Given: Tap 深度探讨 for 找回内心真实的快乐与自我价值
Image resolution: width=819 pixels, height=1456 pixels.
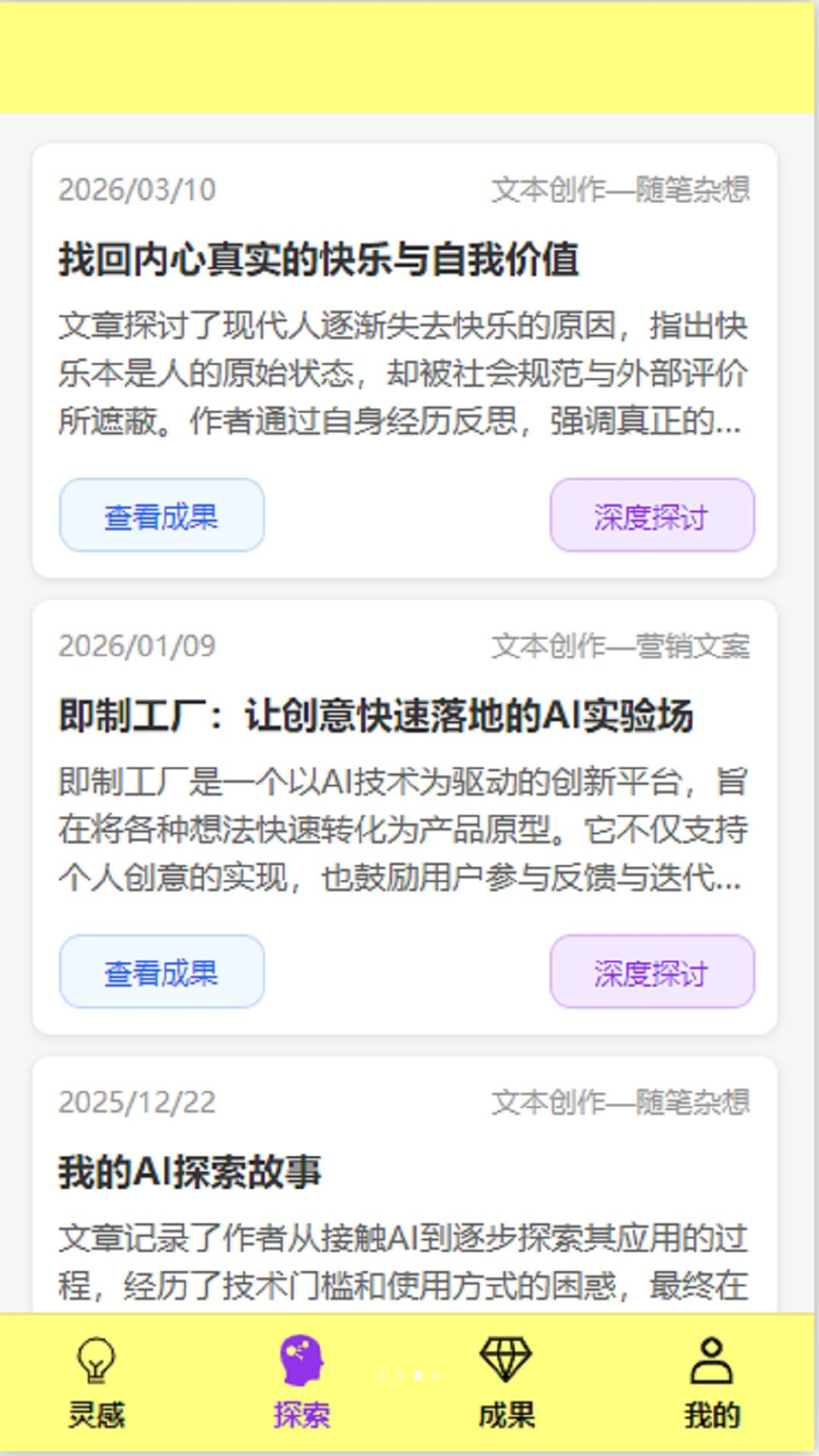Looking at the screenshot, I should point(652,515).
